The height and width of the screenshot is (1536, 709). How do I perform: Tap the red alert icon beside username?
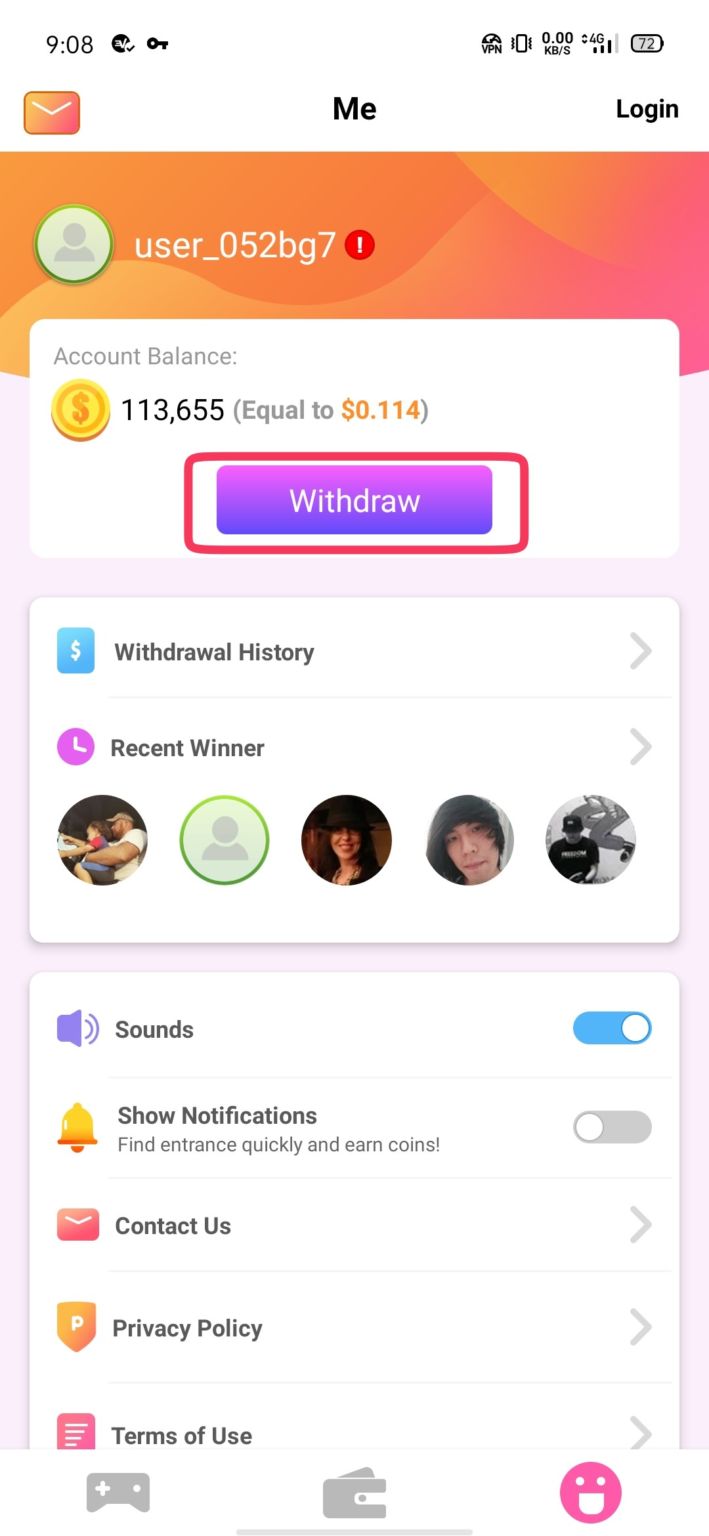pos(360,245)
